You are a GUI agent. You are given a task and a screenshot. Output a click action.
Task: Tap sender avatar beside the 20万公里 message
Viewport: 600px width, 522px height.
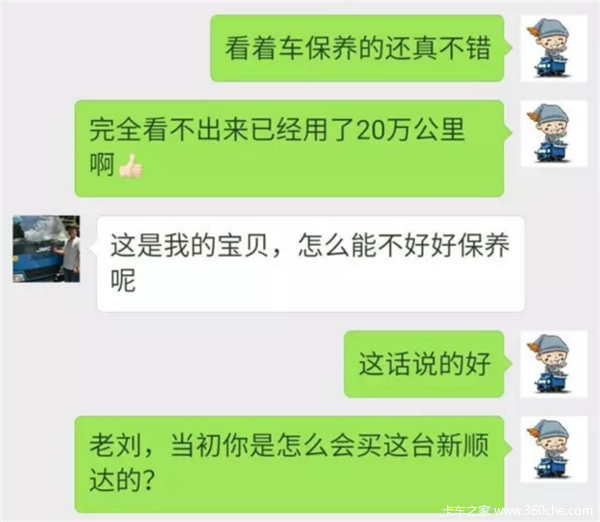[x=553, y=133]
